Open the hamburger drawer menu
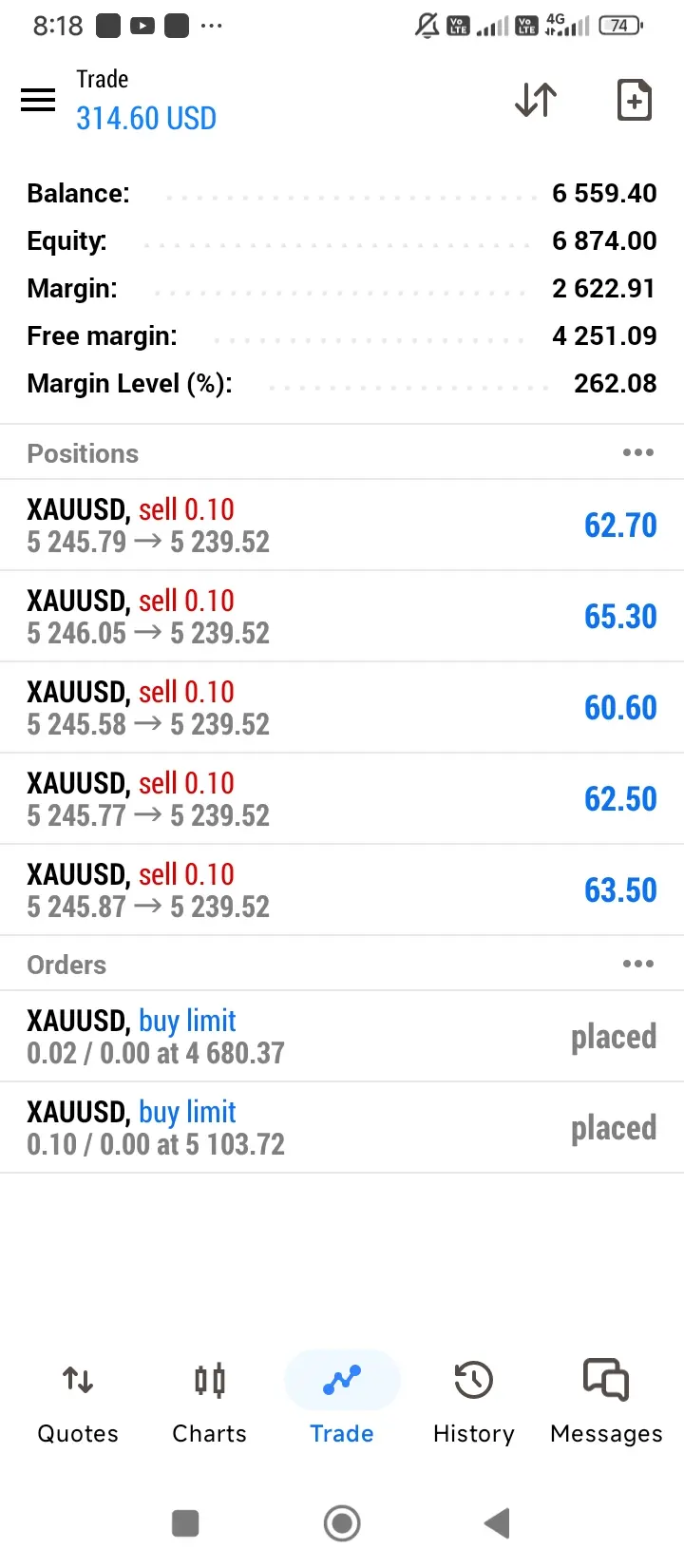 click(x=38, y=100)
